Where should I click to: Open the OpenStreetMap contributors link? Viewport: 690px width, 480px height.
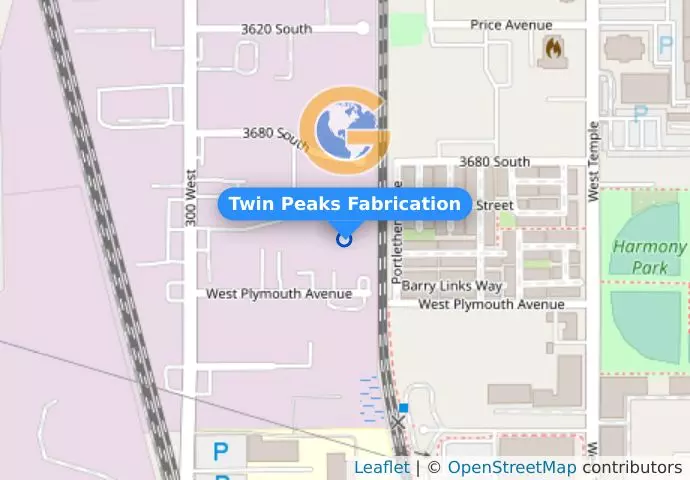(511, 467)
